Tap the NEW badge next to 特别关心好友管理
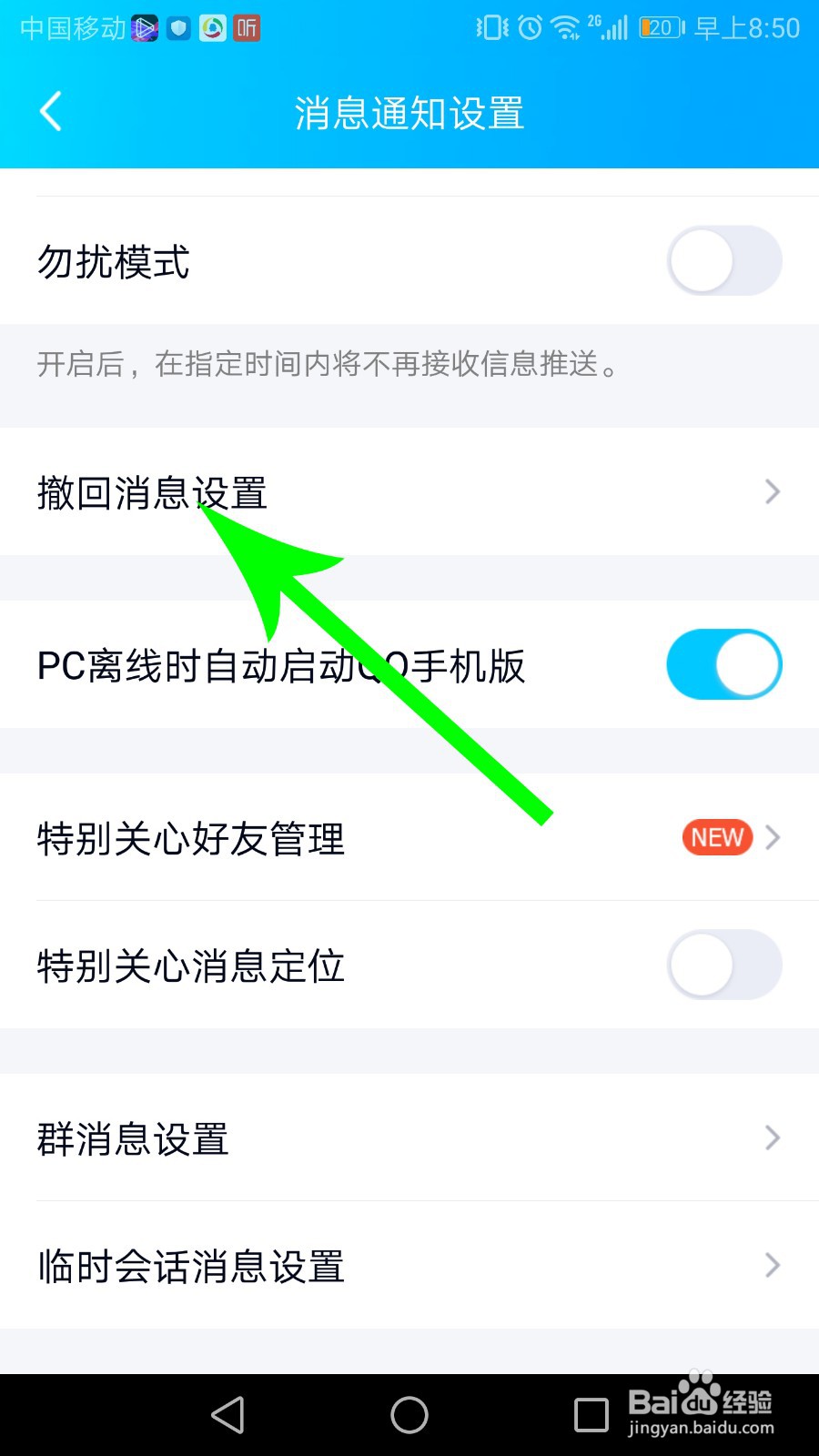 click(x=717, y=837)
